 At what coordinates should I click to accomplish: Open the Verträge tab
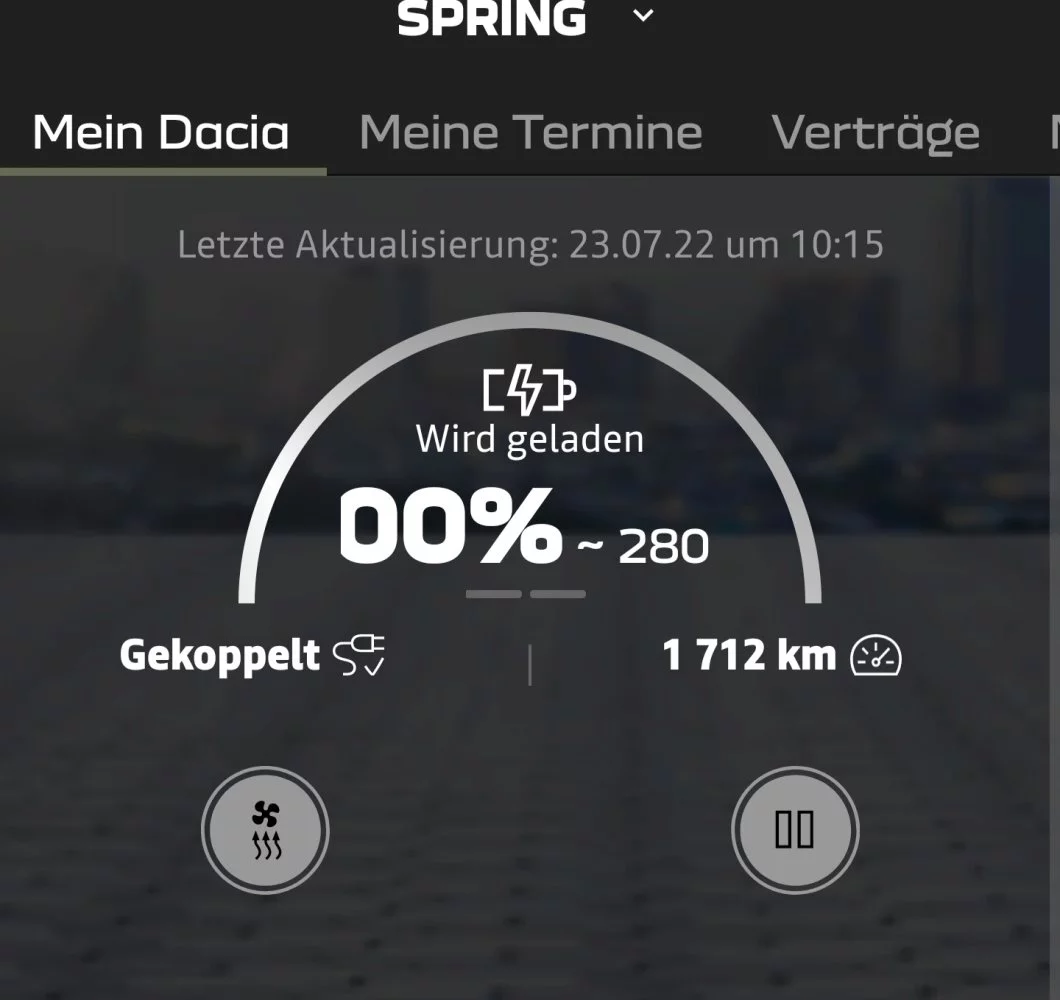pos(875,132)
